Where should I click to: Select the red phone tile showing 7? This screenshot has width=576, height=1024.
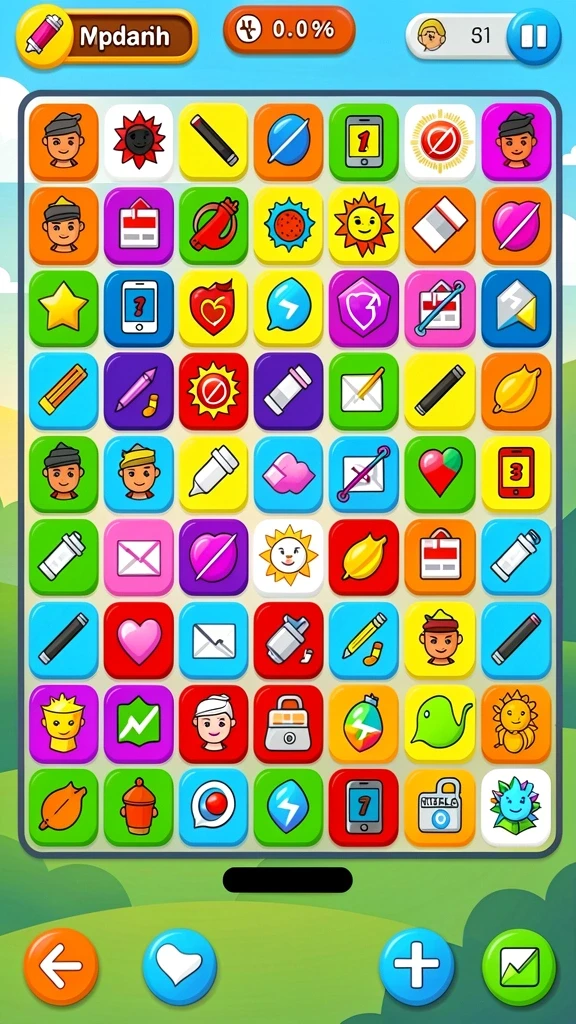364,808
